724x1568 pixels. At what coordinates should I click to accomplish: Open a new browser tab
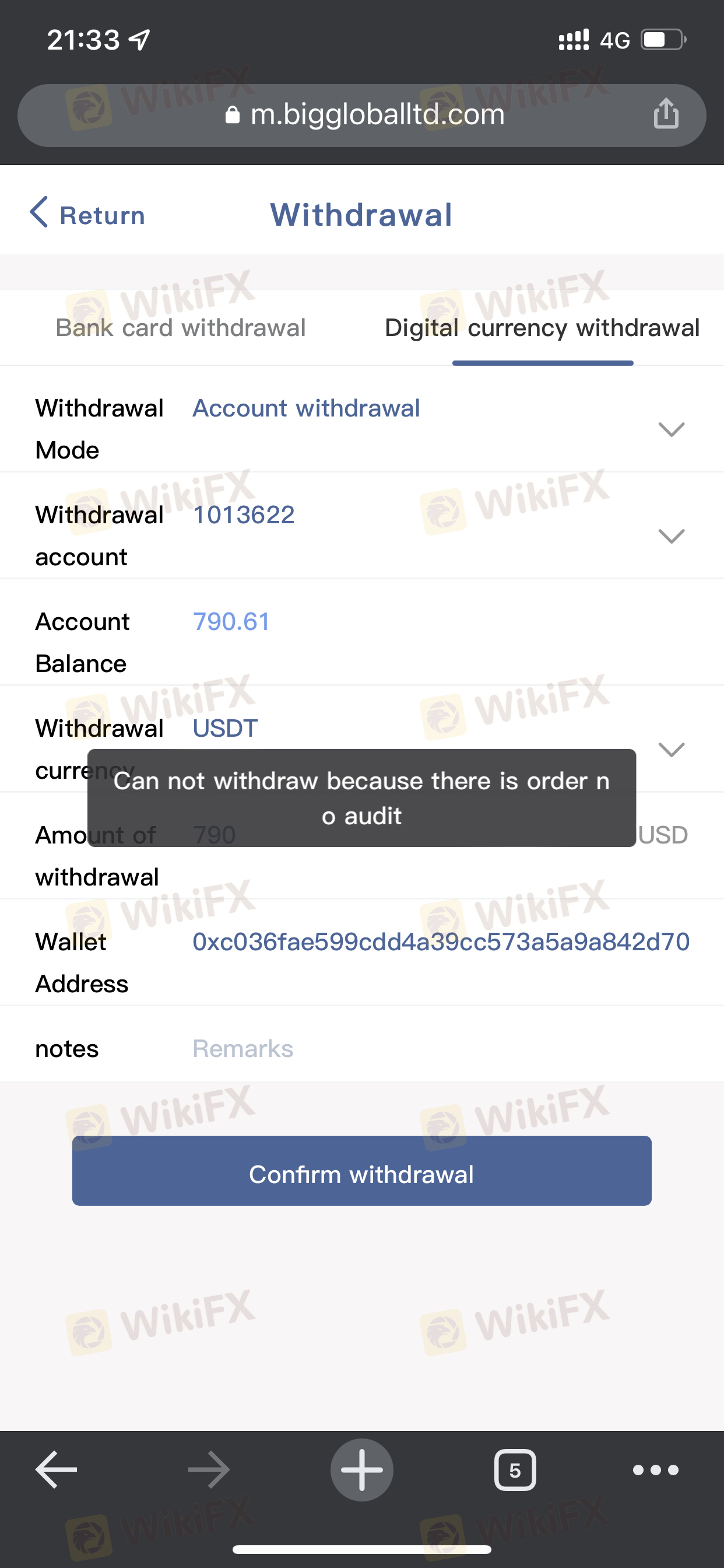pyautogui.click(x=361, y=1469)
